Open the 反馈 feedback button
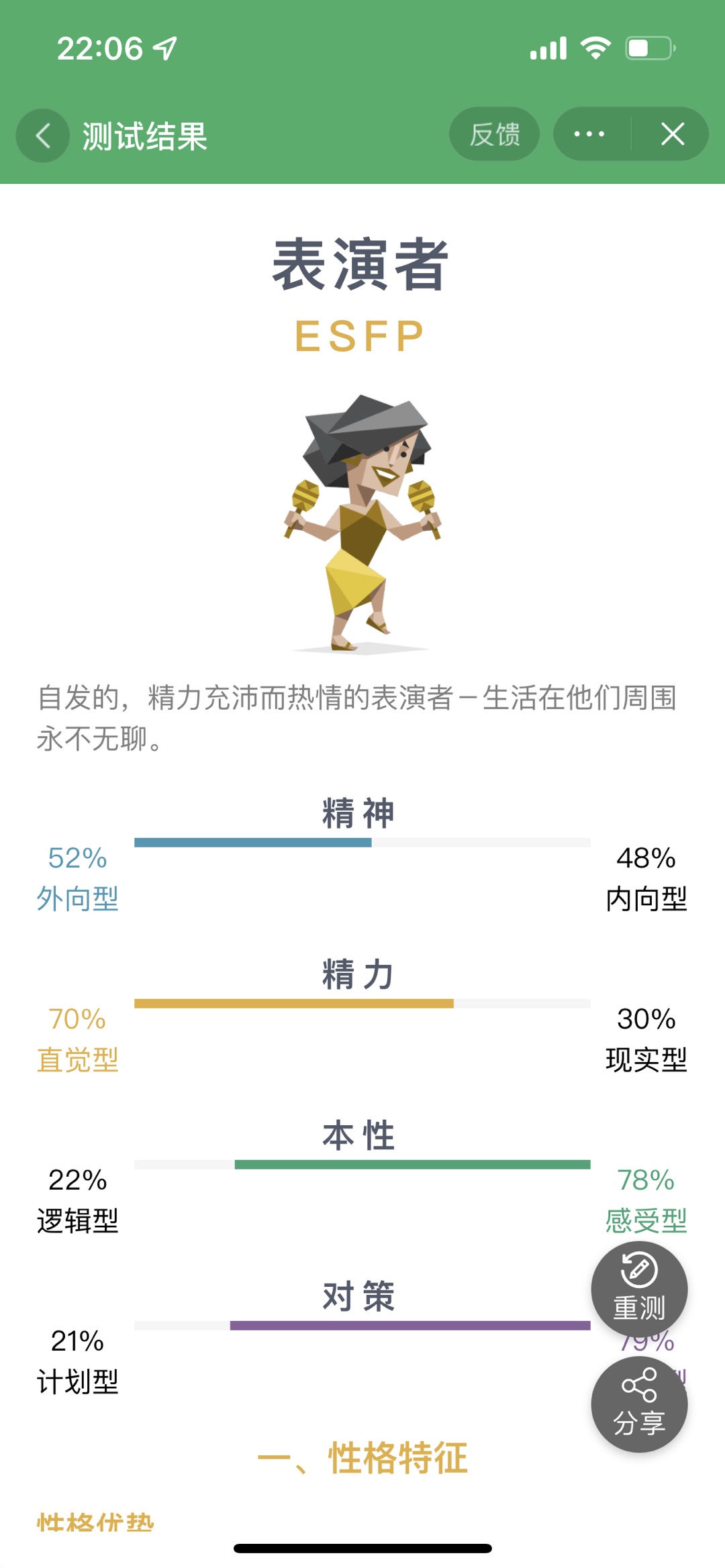This screenshot has height=1568, width=725. click(495, 134)
